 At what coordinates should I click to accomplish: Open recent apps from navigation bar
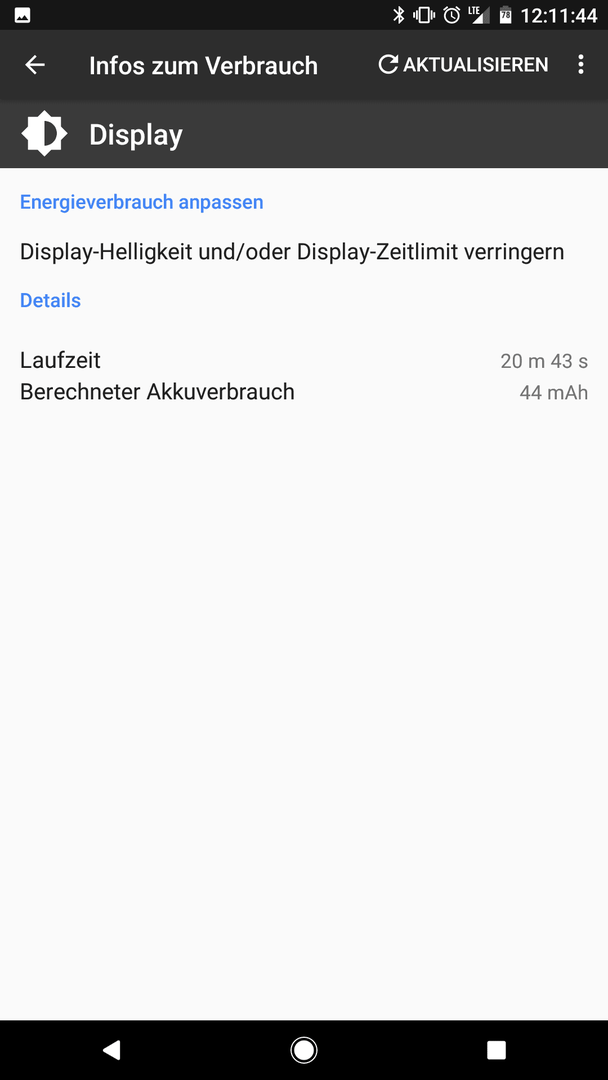click(x=496, y=1050)
